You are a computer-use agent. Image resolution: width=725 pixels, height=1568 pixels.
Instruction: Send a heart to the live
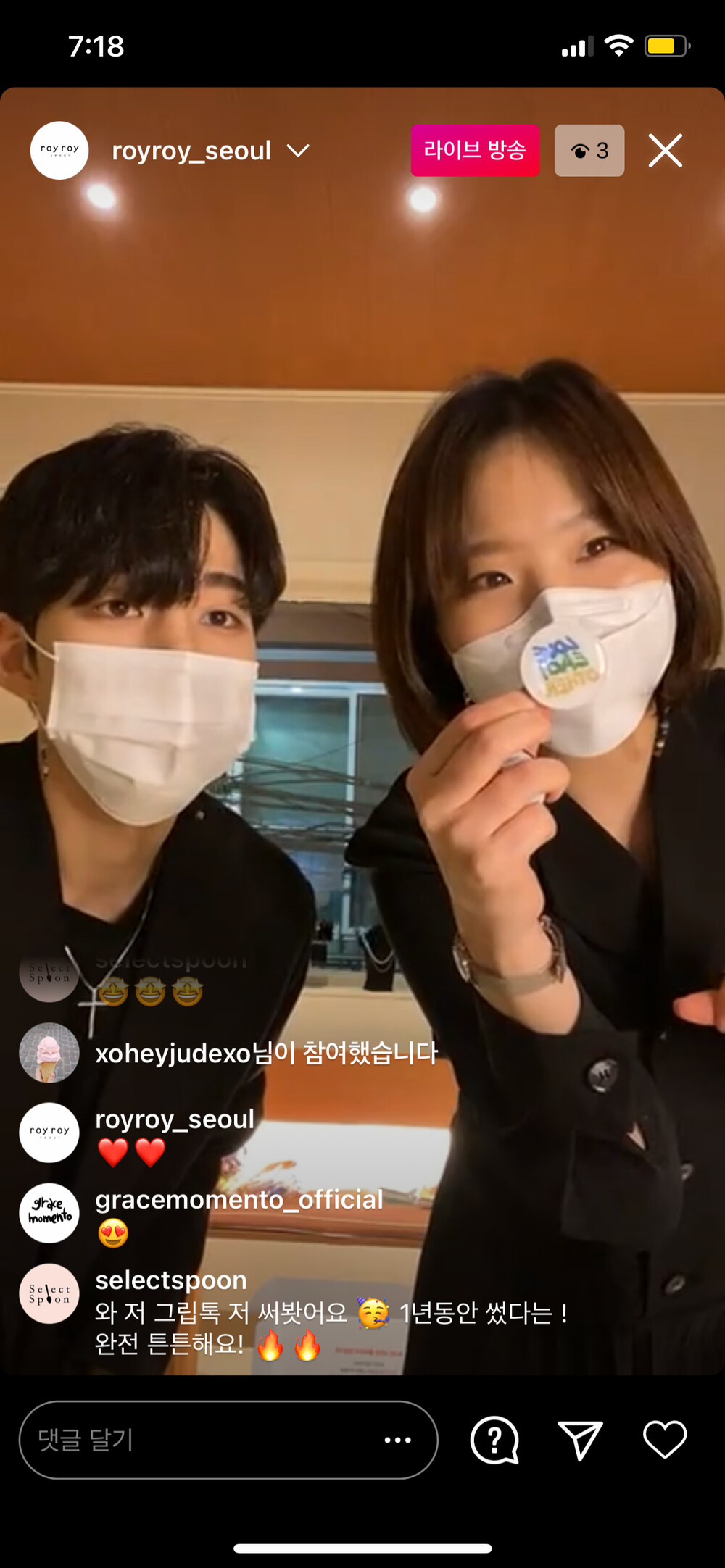point(664,1440)
